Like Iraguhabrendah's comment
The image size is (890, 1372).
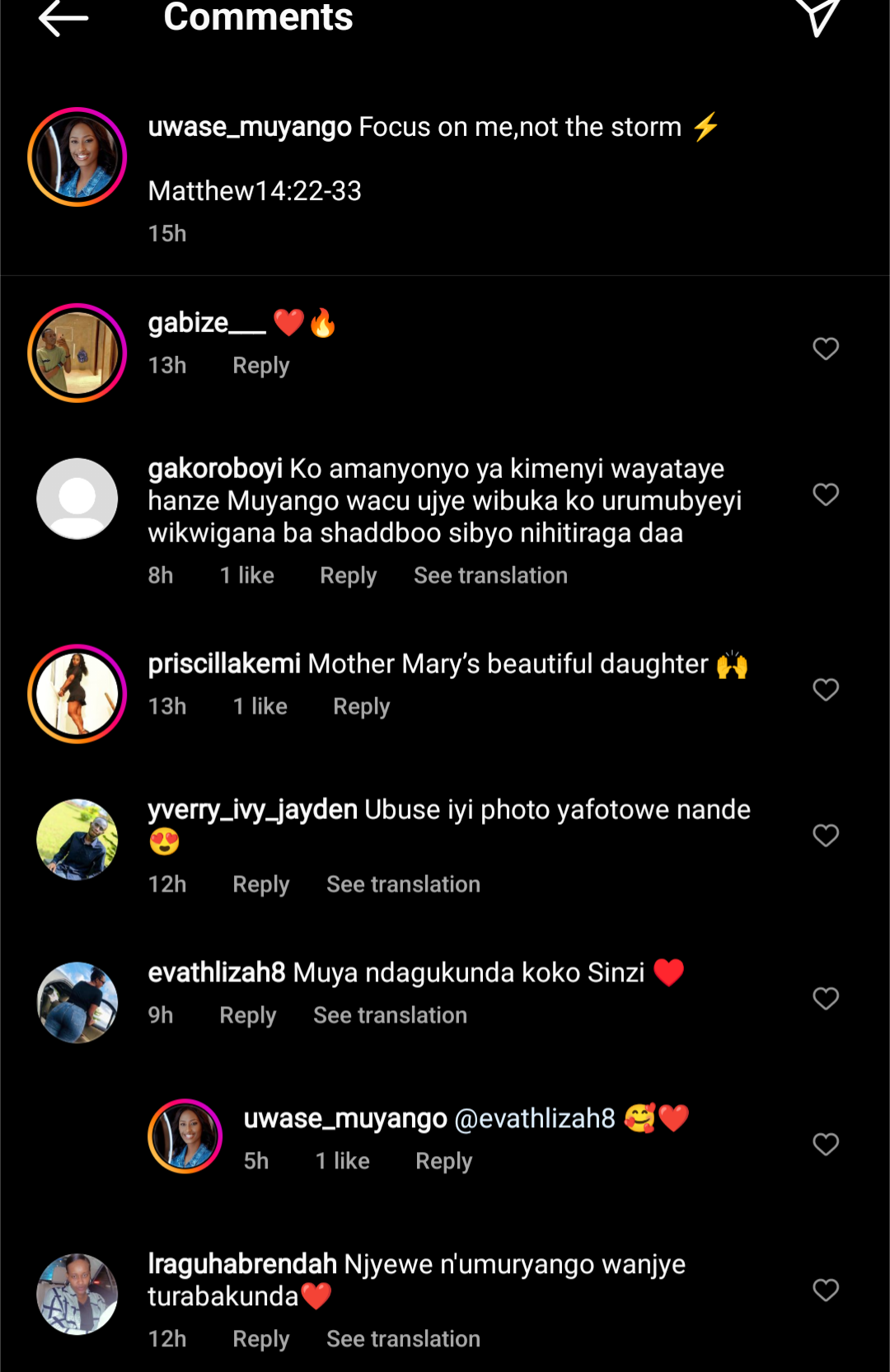(x=826, y=1290)
